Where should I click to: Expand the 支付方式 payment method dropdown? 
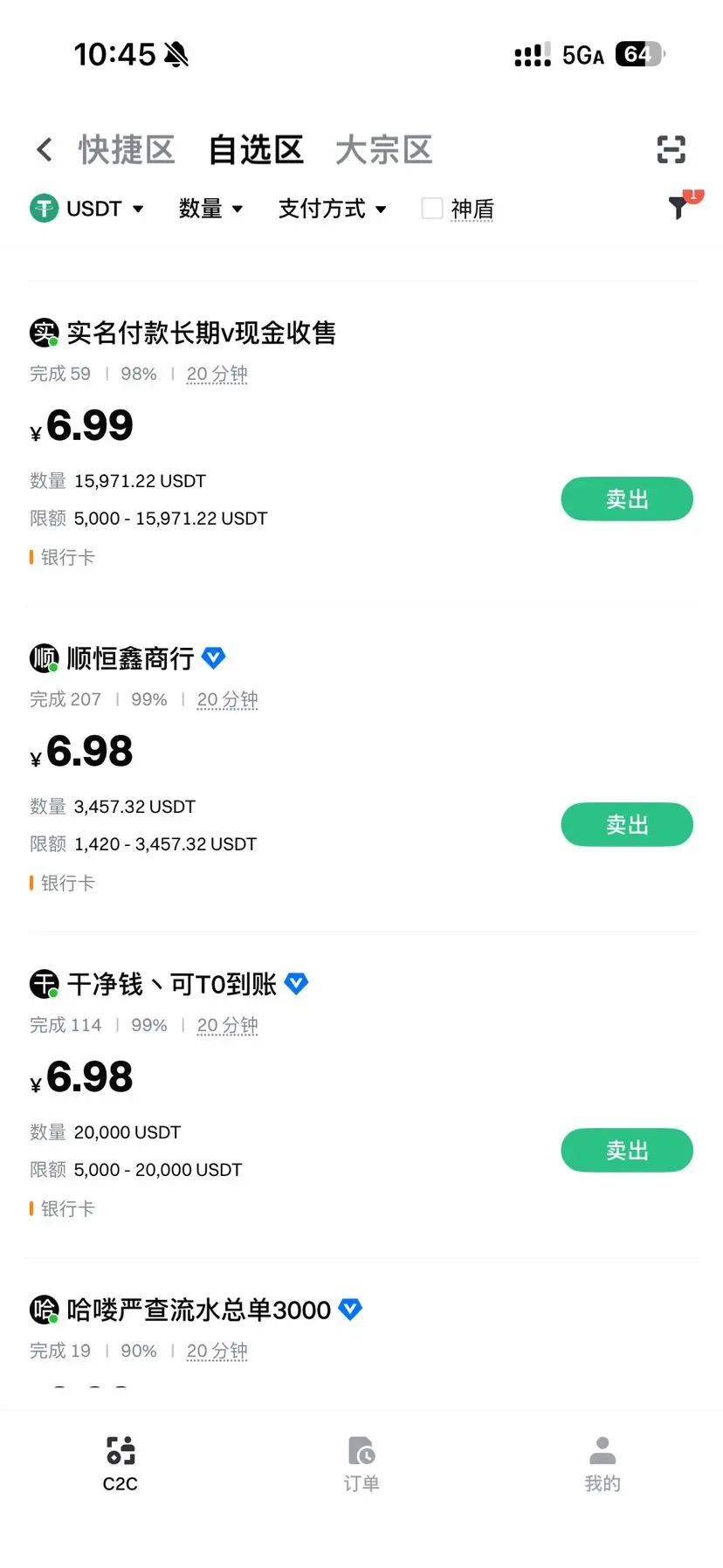(332, 209)
